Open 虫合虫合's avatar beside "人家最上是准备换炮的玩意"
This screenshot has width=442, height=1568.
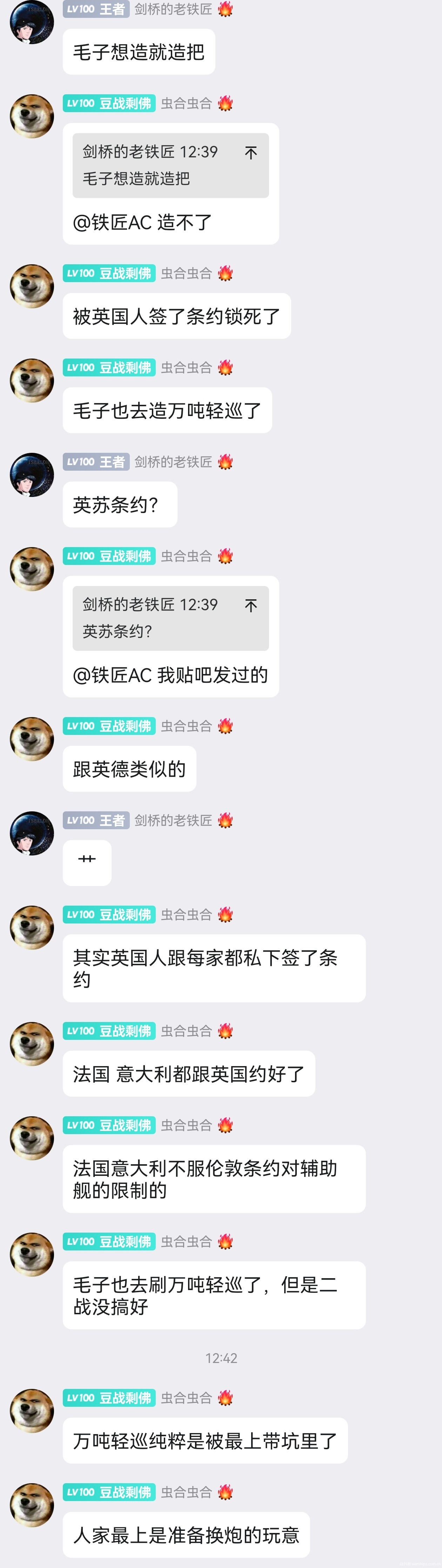[32, 1505]
